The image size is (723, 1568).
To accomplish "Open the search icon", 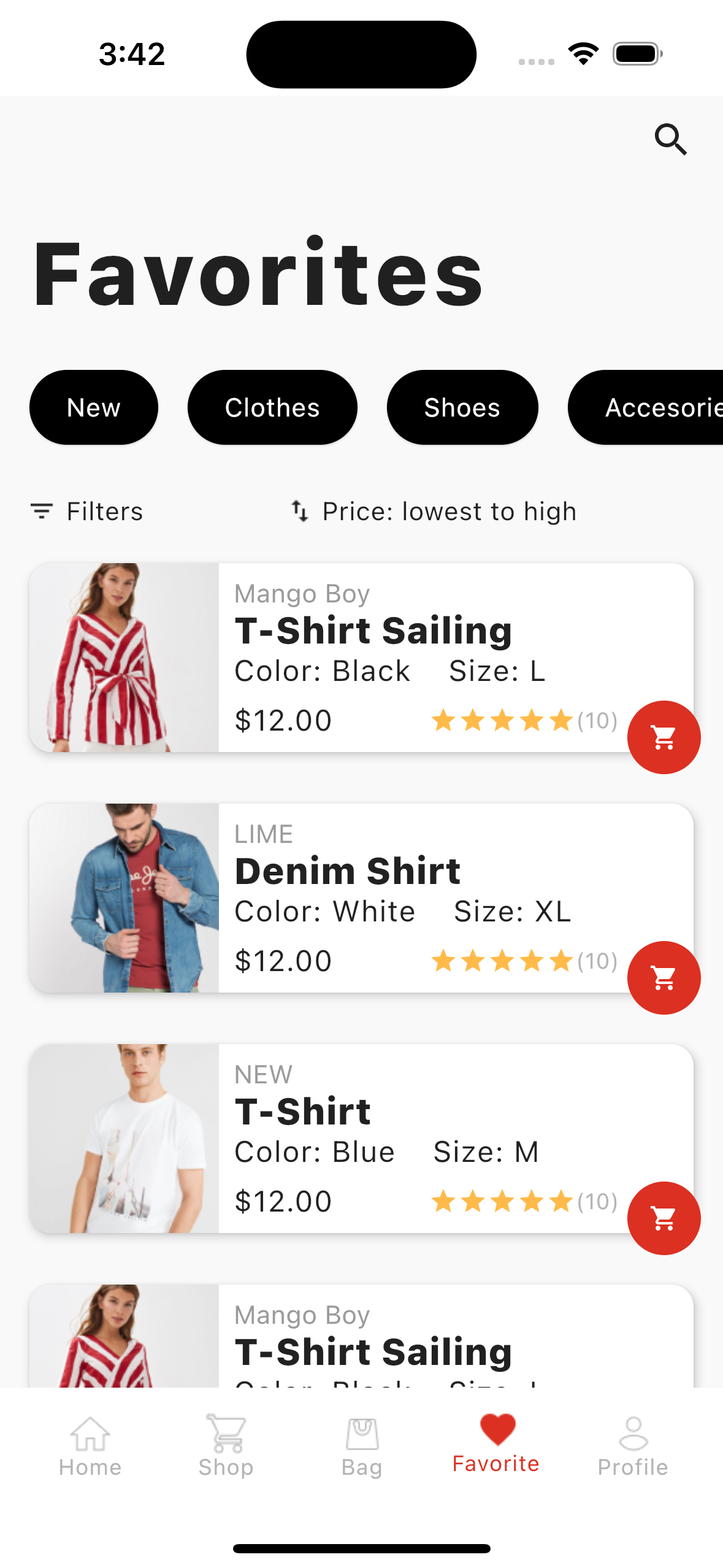I will pyautogui.click(x=671, y=139).
